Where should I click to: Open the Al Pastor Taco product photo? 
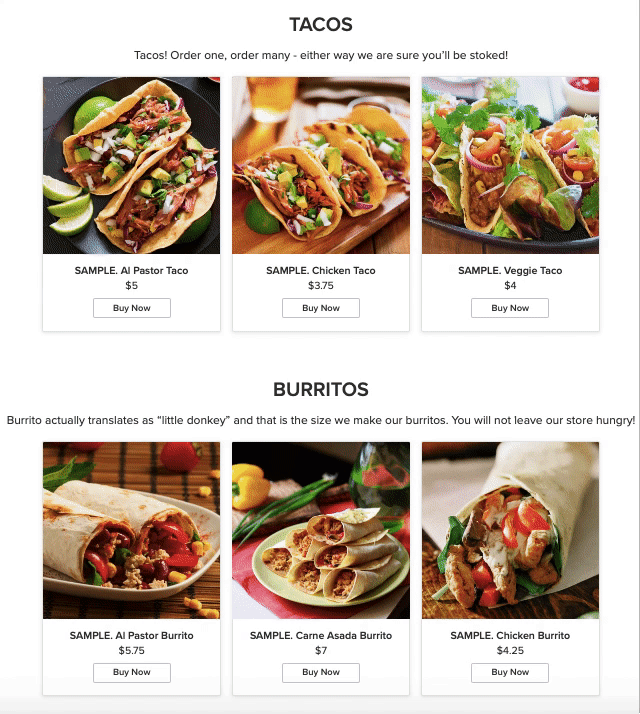(131, 165)
